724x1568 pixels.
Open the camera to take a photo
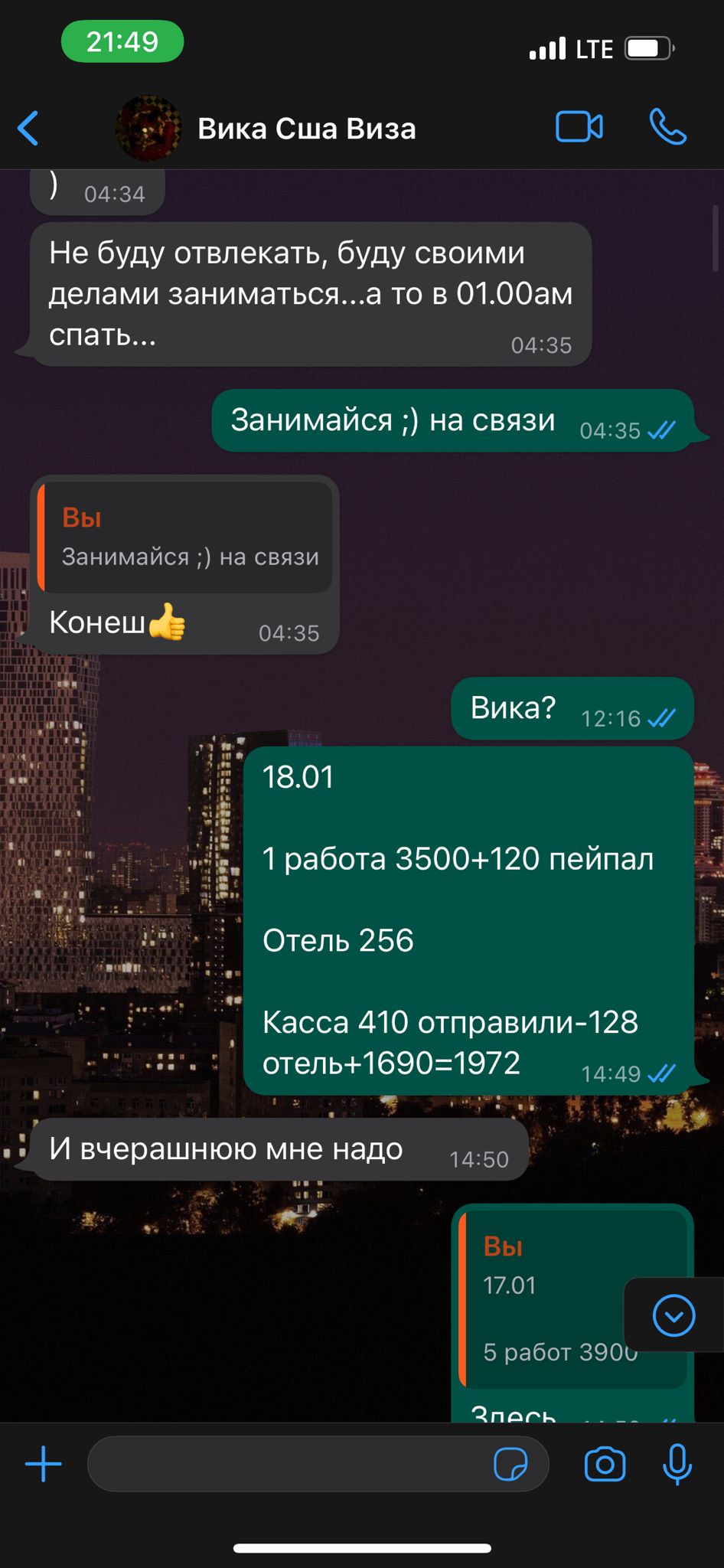coord(605,1464)
